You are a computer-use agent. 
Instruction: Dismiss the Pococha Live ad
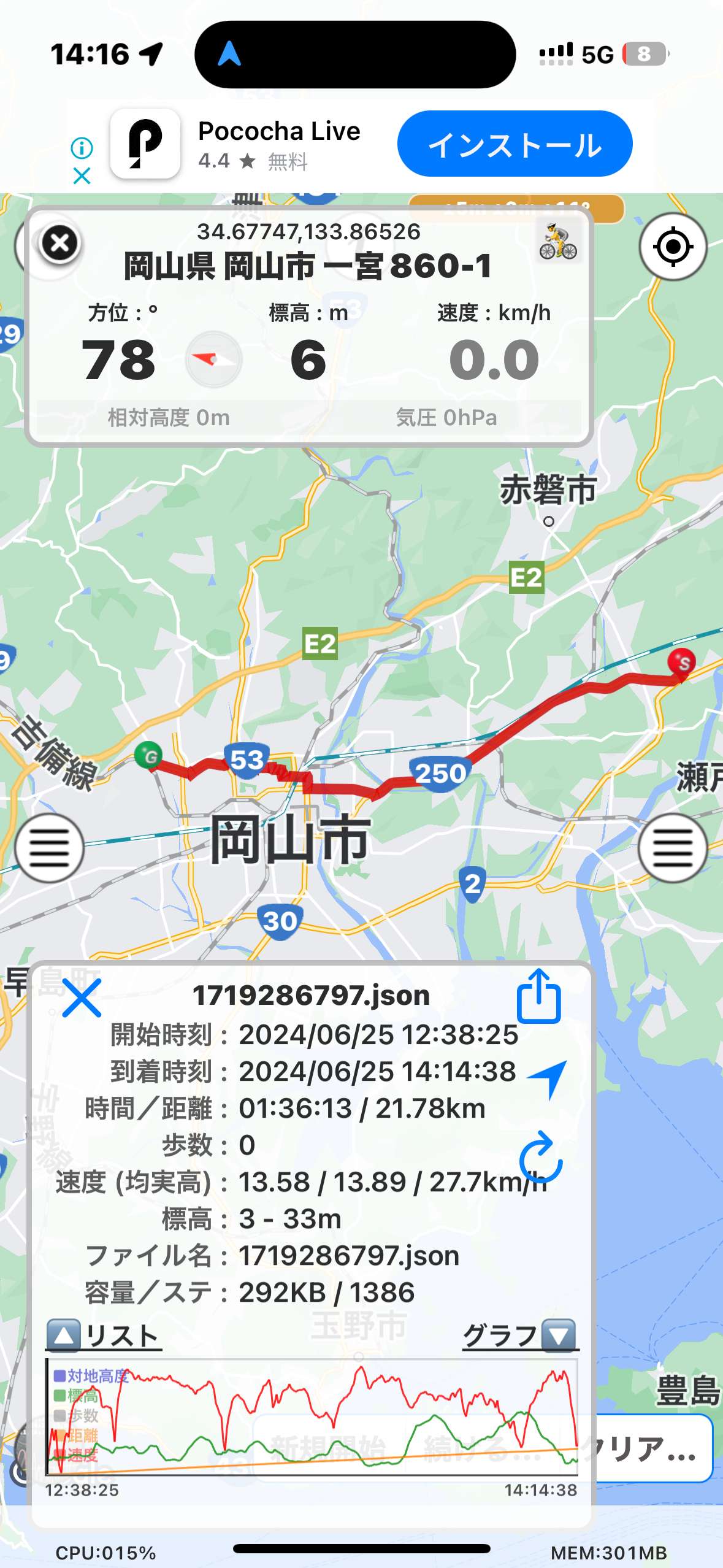[x=82, y=176]
